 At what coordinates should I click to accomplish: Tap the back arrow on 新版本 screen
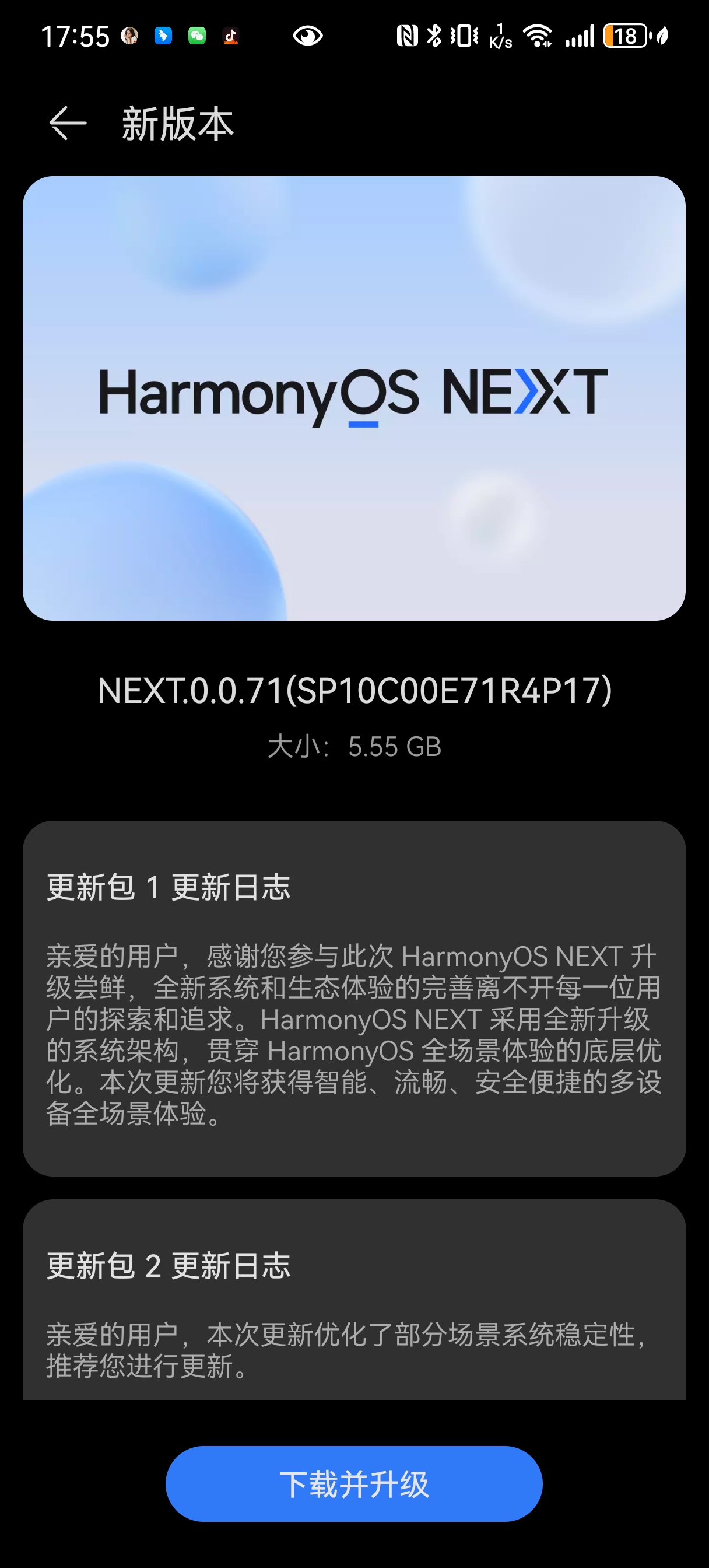[67, 125]
